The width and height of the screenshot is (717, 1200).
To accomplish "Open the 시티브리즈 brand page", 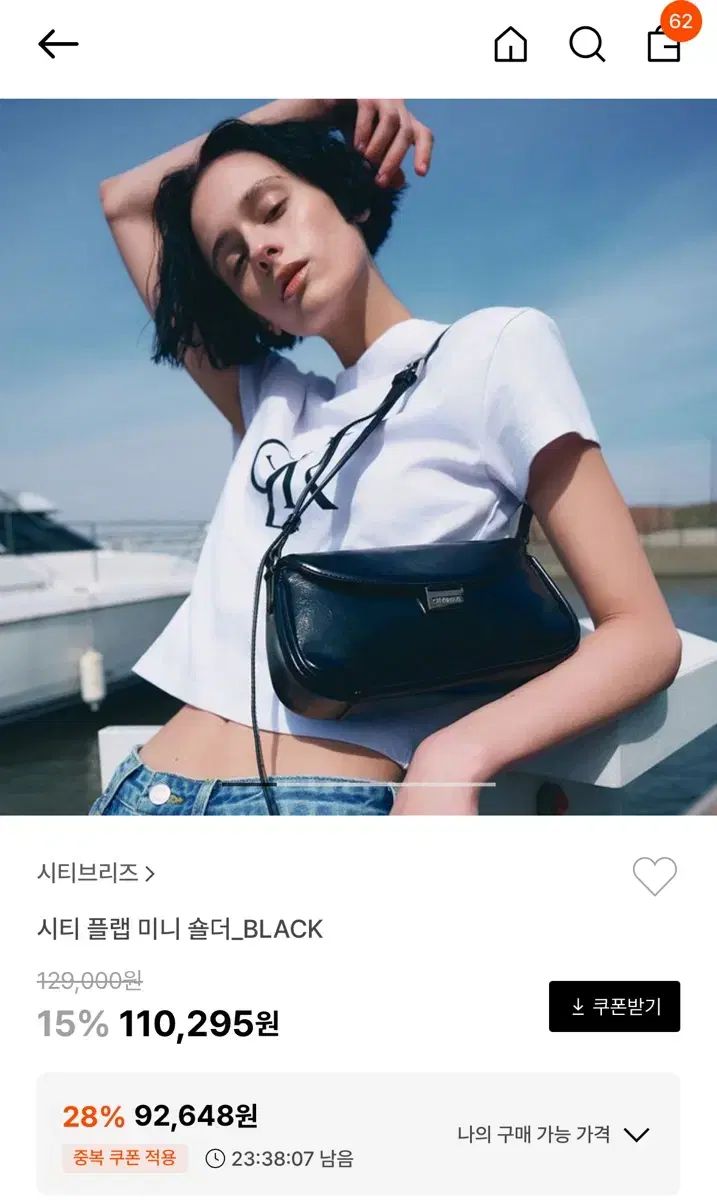I will pyautogui.click(x=96, y=872).
